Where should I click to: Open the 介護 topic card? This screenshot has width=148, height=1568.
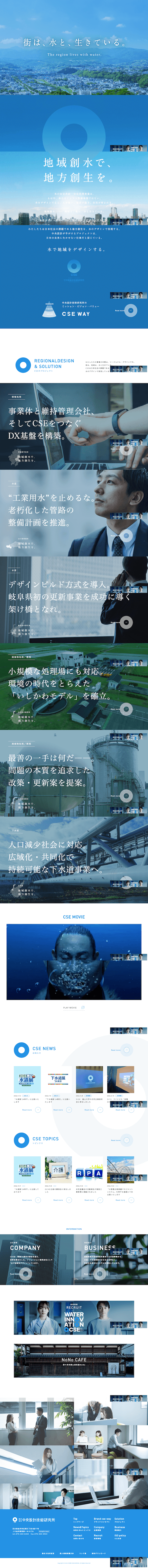pos(58,1170)
